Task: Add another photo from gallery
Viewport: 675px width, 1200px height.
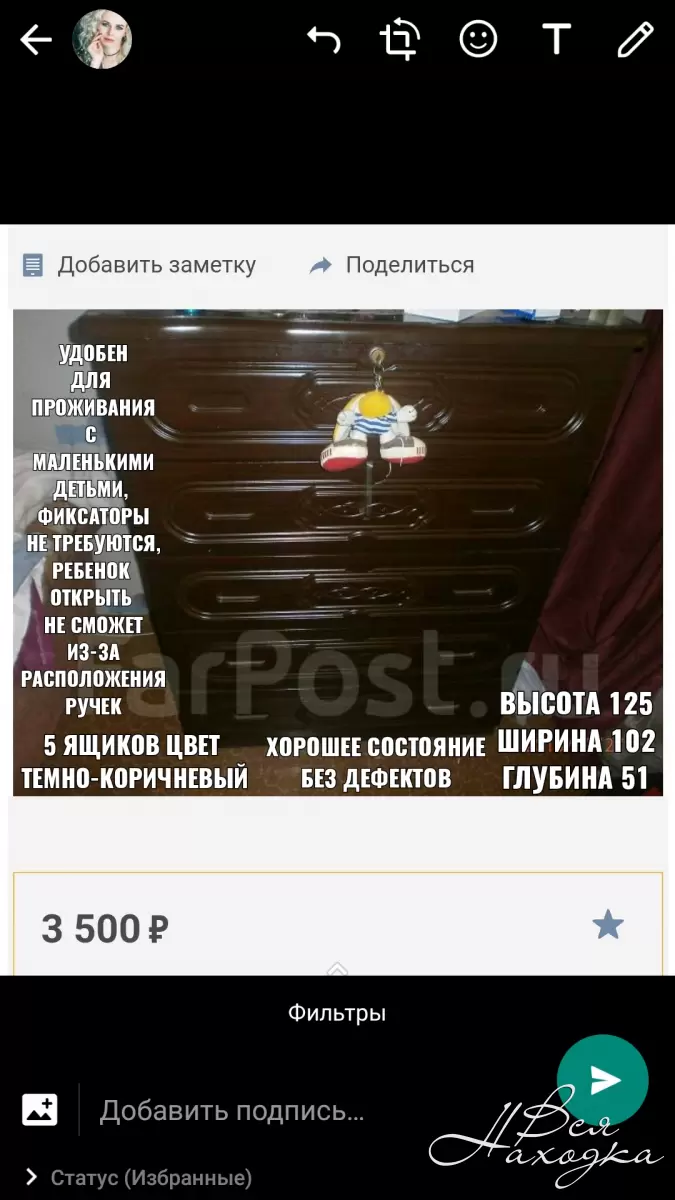Action: (x=40, y=1109)
